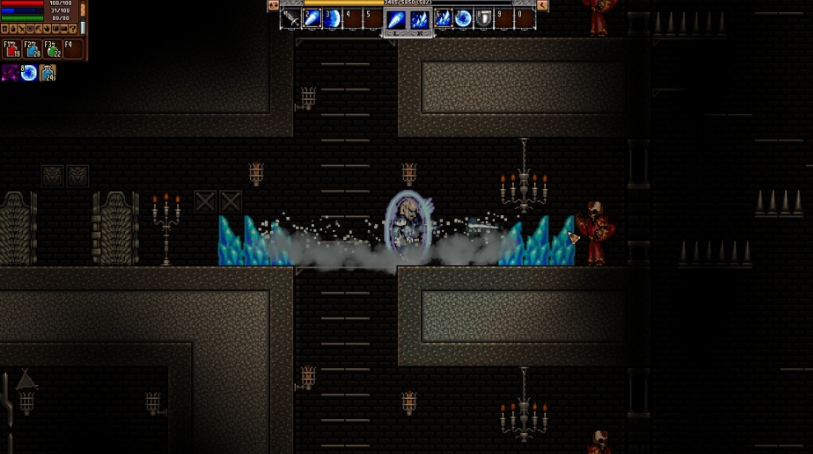Activate the ice bolt skill in slot 2
This screenshot has height=454, width=813.
coord(312,19)
